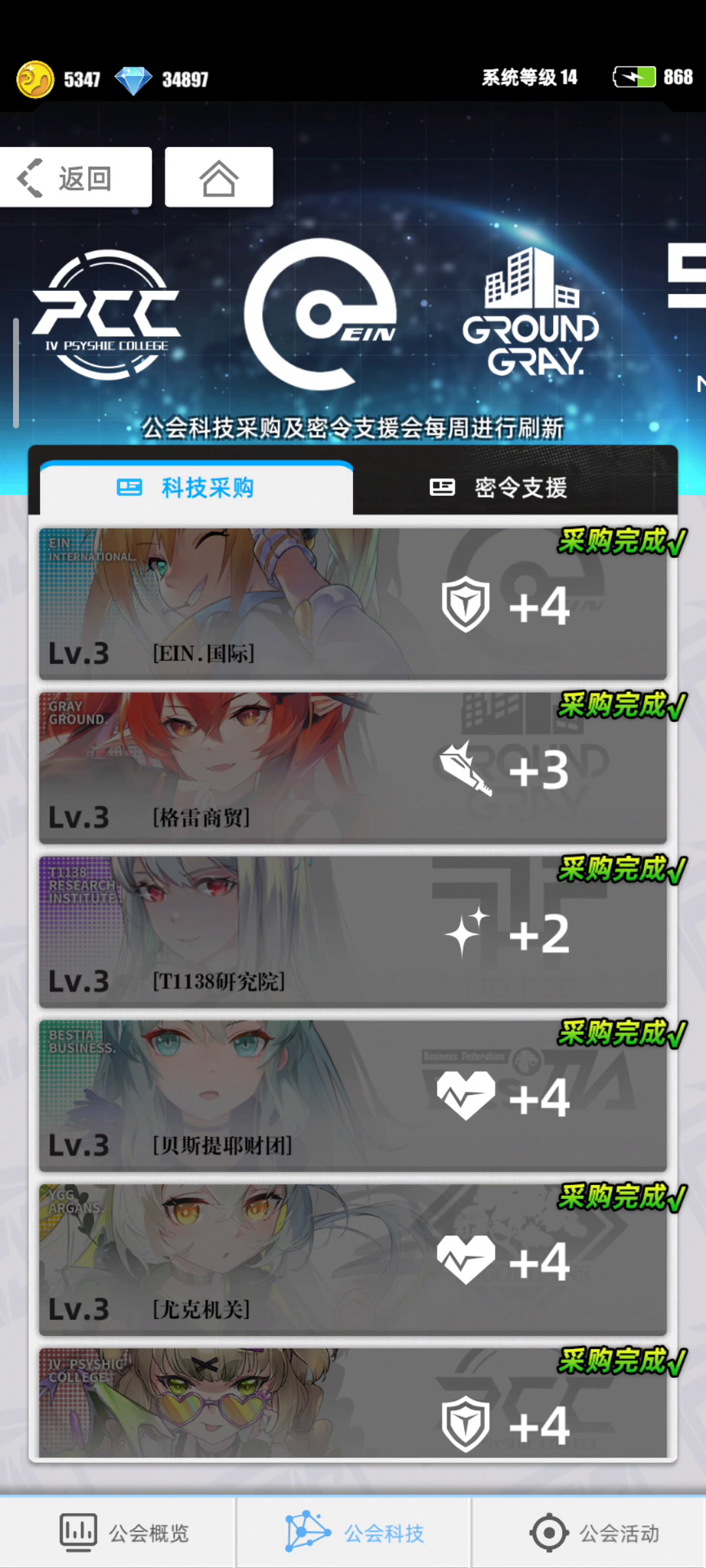Go to the home screen icon
The image size is (706, 1568).
(219, 177)
